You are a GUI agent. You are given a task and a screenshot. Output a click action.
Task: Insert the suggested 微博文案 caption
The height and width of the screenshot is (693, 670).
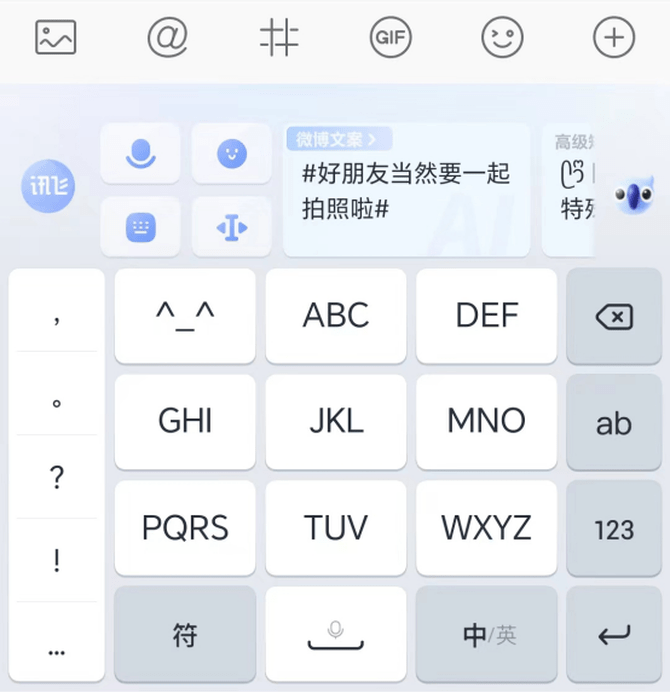point(406,191)
